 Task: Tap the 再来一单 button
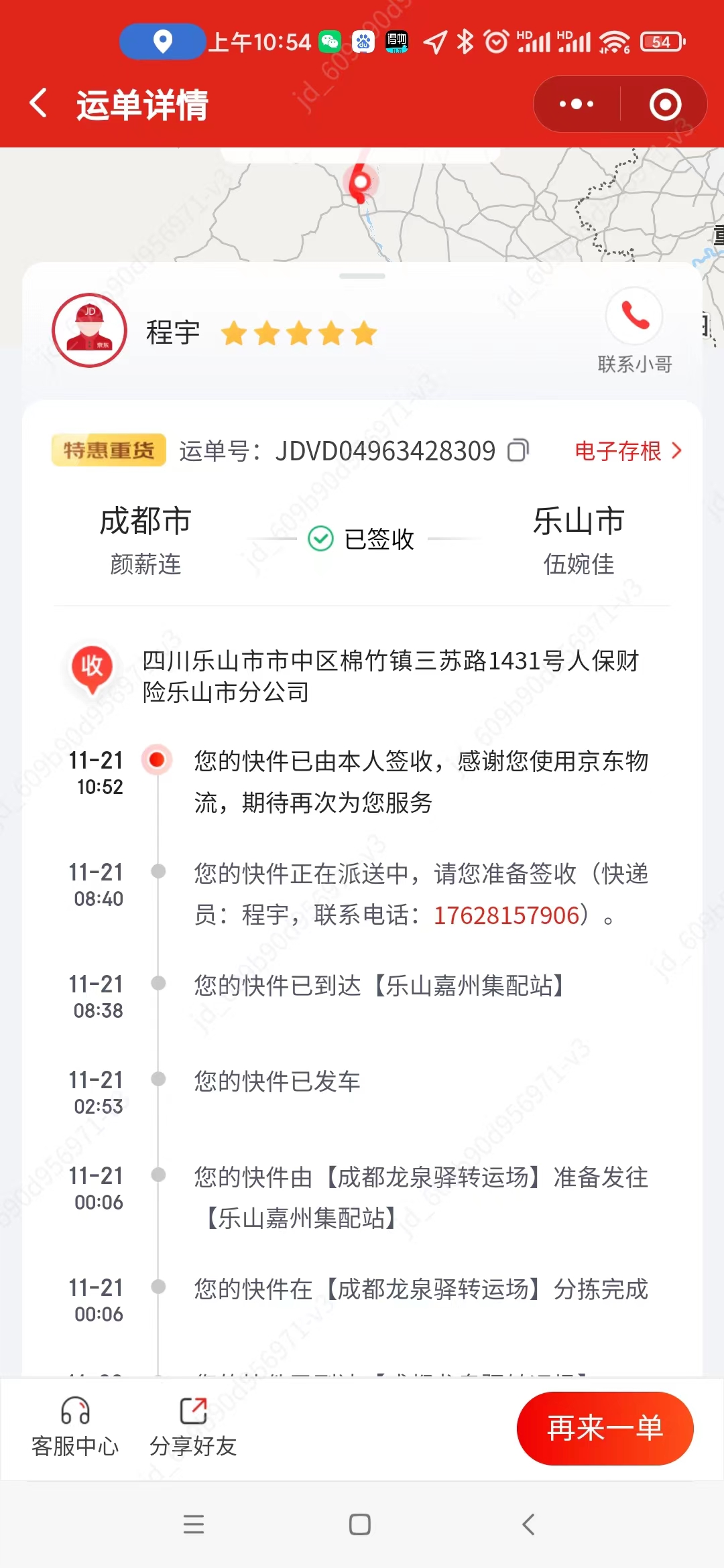point(605,1428)
